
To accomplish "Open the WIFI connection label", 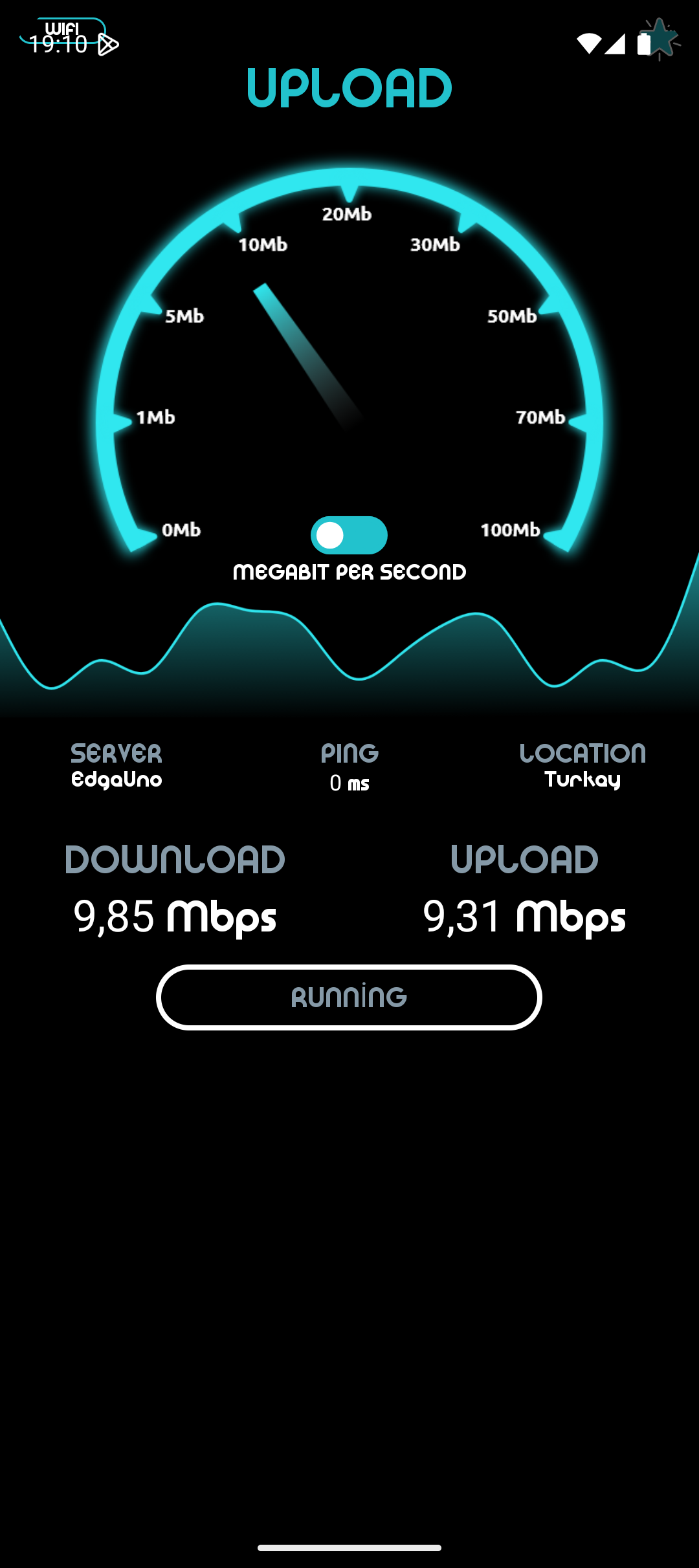I will (x=63, y=29).
